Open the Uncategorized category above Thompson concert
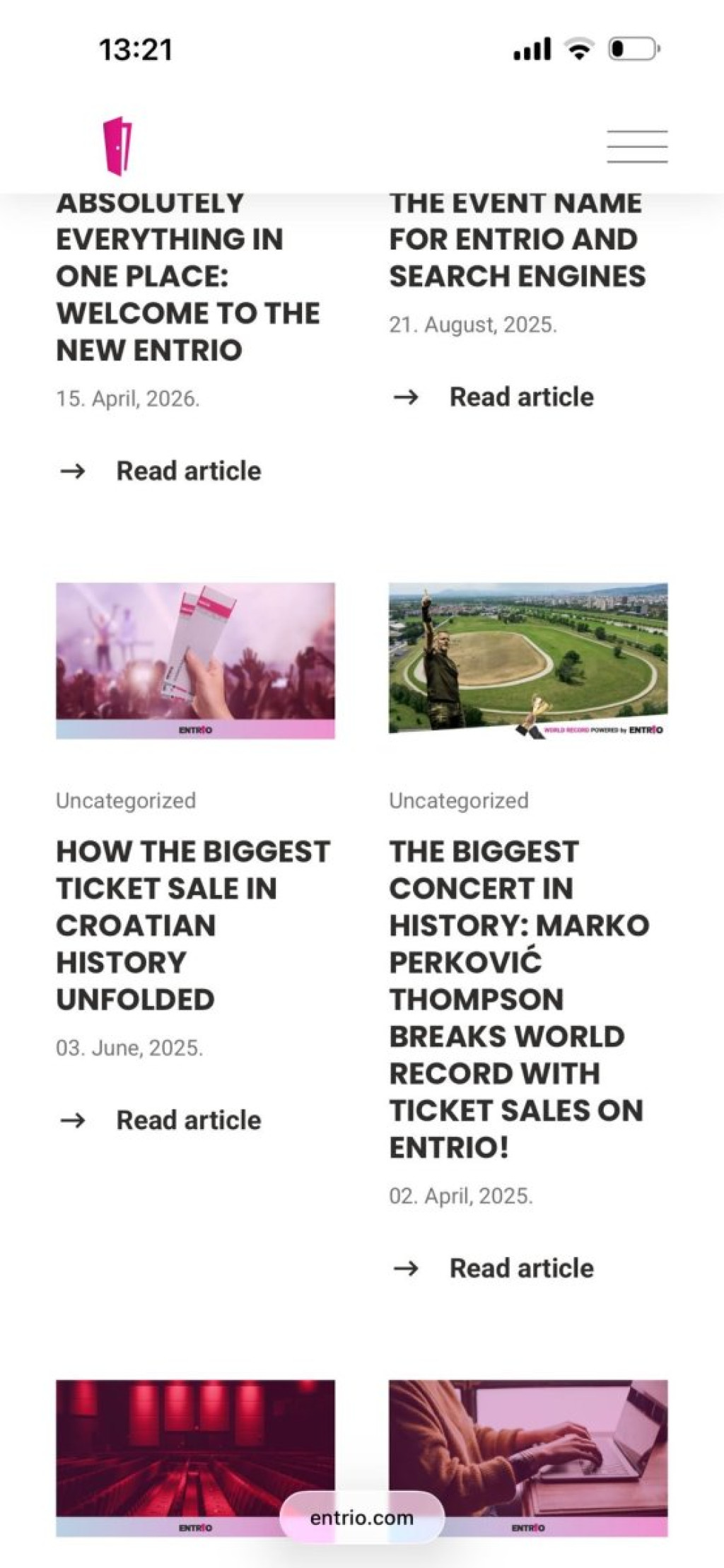Viewport: 724px width, 1568px height. point(458,800)
